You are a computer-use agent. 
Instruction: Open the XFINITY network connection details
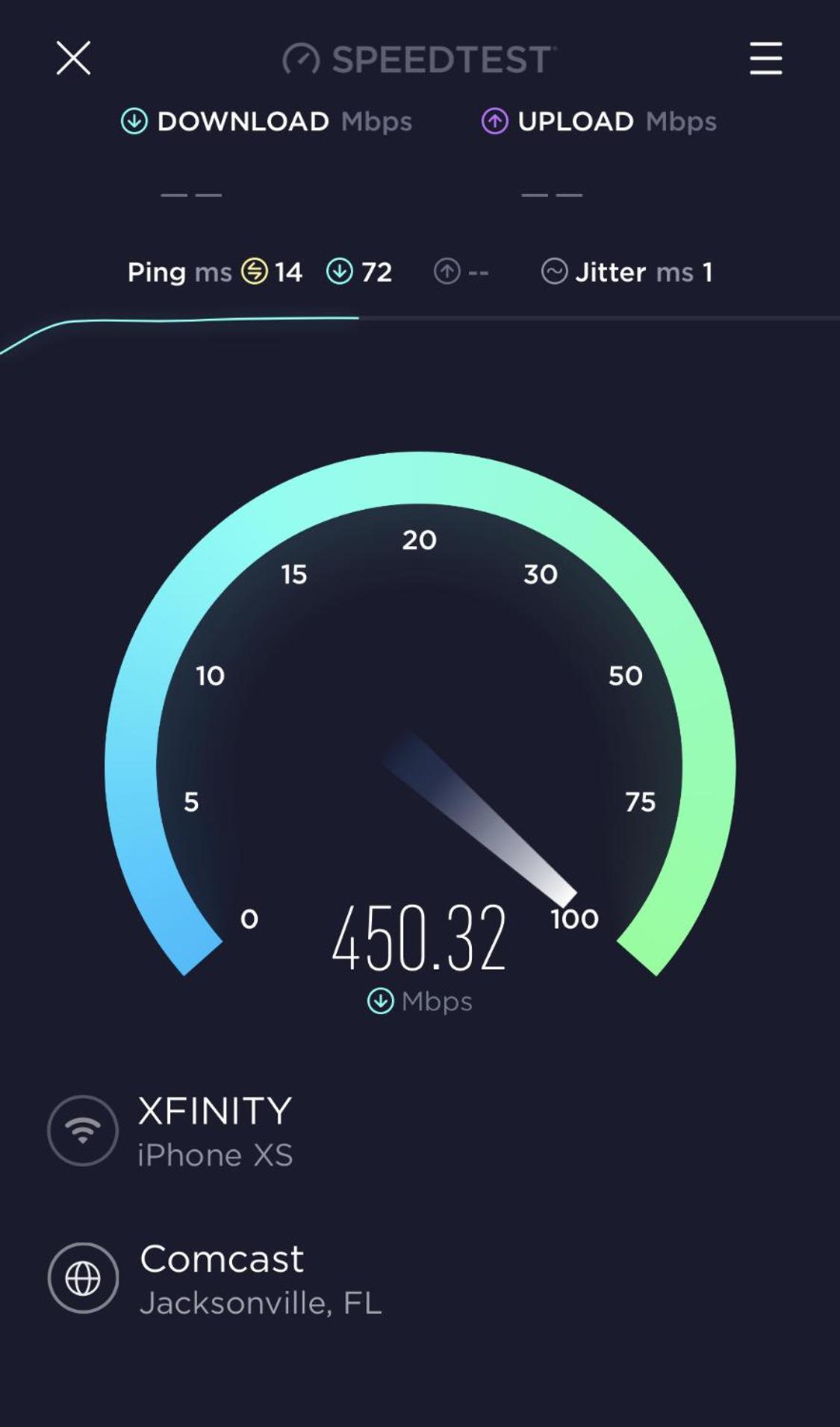tap(171, 1131)
